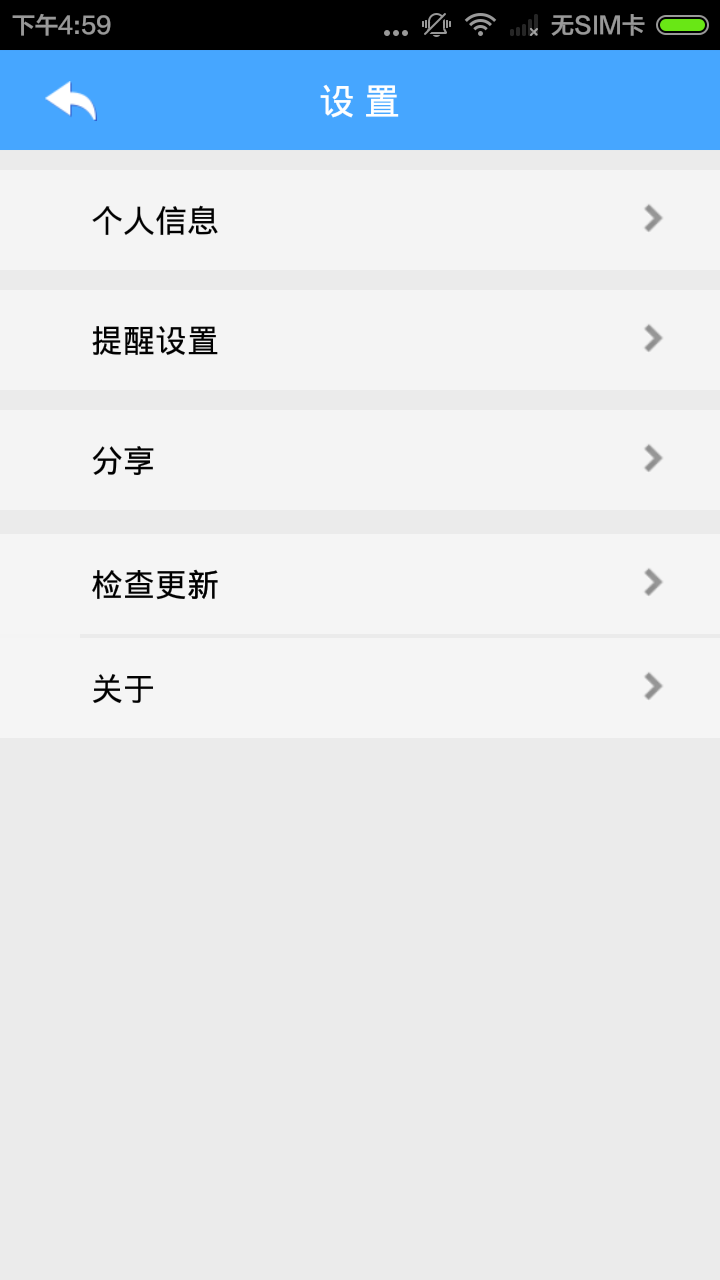Expand the 个人信息 chevron arrow
This screenshot has width=720, height=1280.
(651, 218)
